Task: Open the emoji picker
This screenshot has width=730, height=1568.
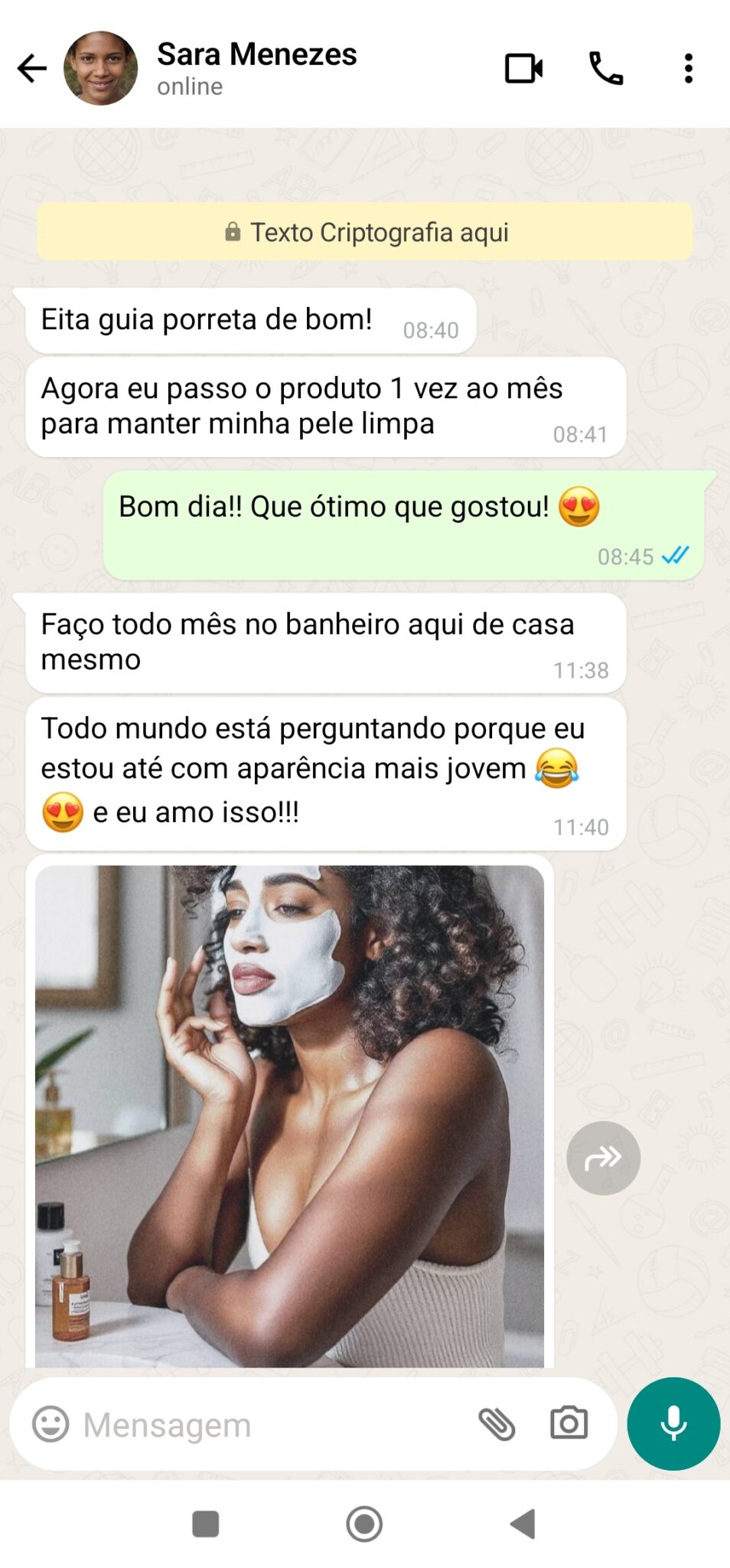Action: tap(51, 1425)
